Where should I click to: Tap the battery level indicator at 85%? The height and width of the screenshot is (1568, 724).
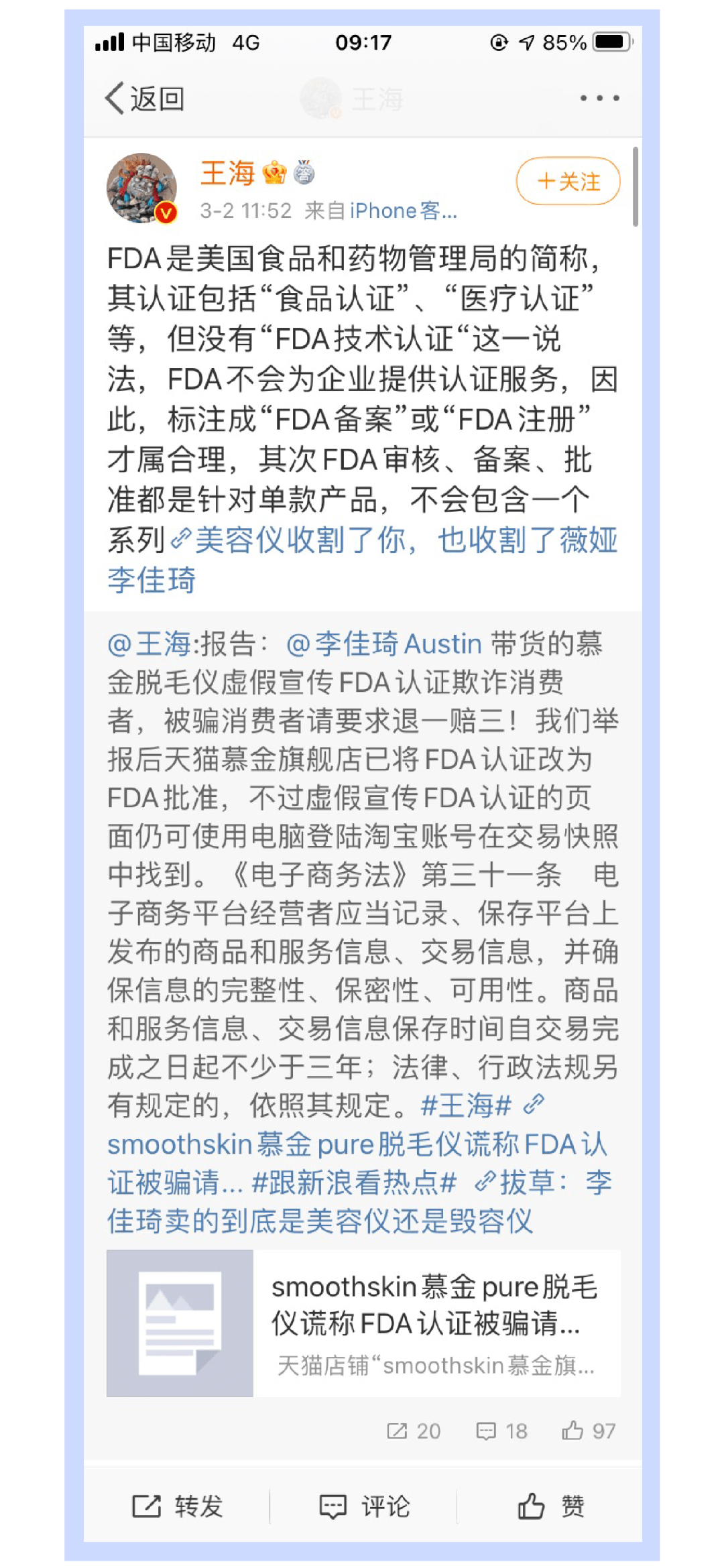click(607, 43)
